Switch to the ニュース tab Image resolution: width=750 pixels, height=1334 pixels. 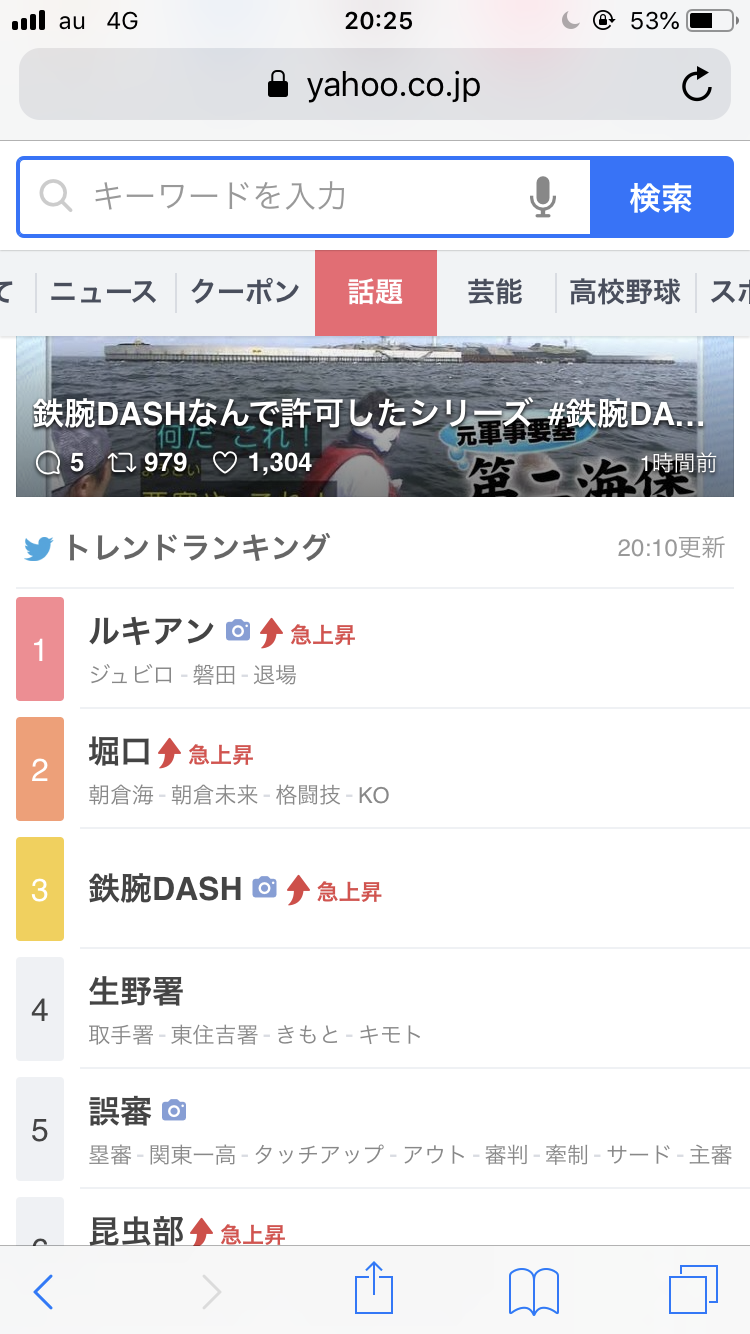point(104,292)
